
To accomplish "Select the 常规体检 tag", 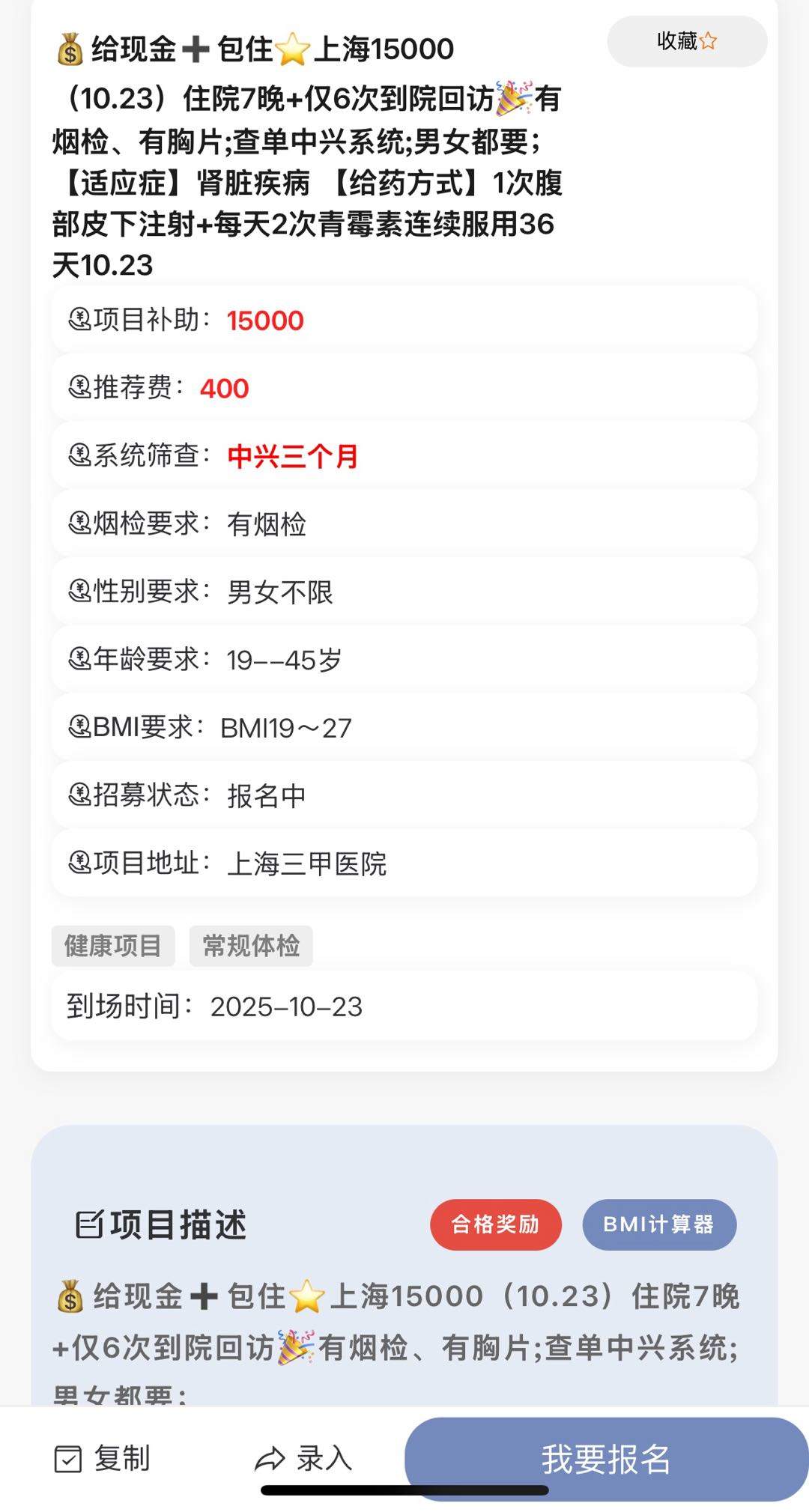I will pyautogui.click(x=251, y=946).
